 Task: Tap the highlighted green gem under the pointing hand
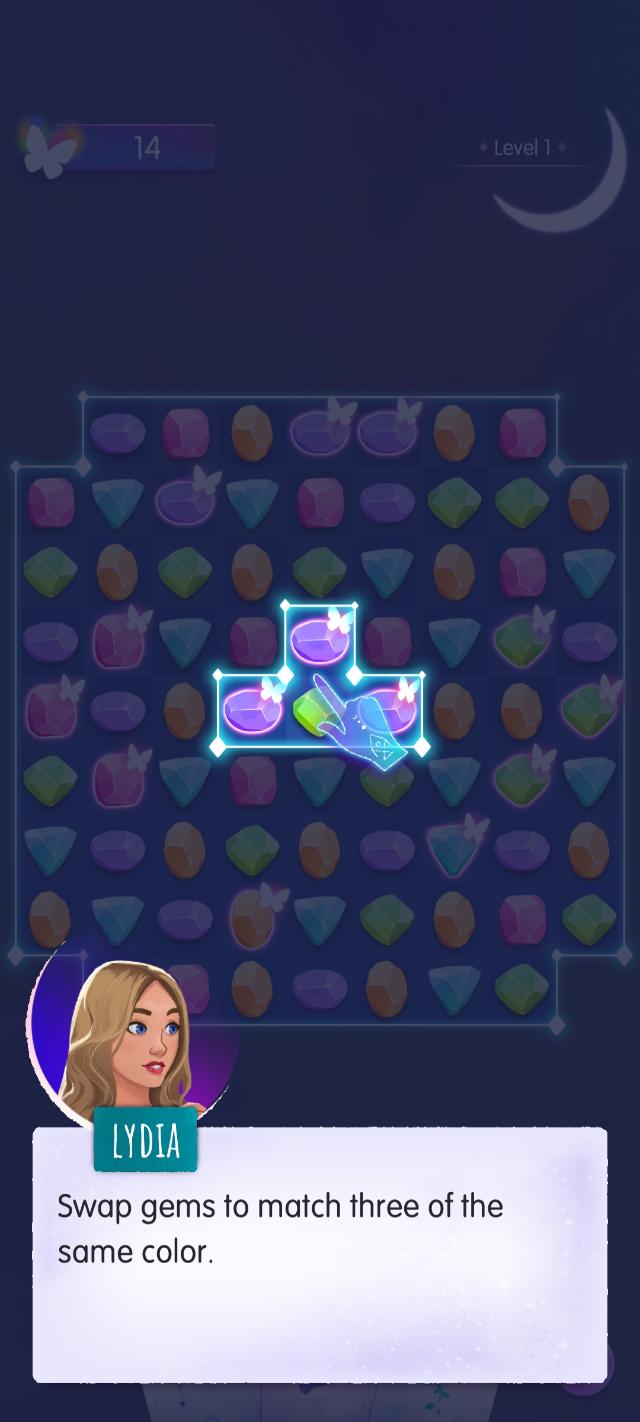pos(318,710)
